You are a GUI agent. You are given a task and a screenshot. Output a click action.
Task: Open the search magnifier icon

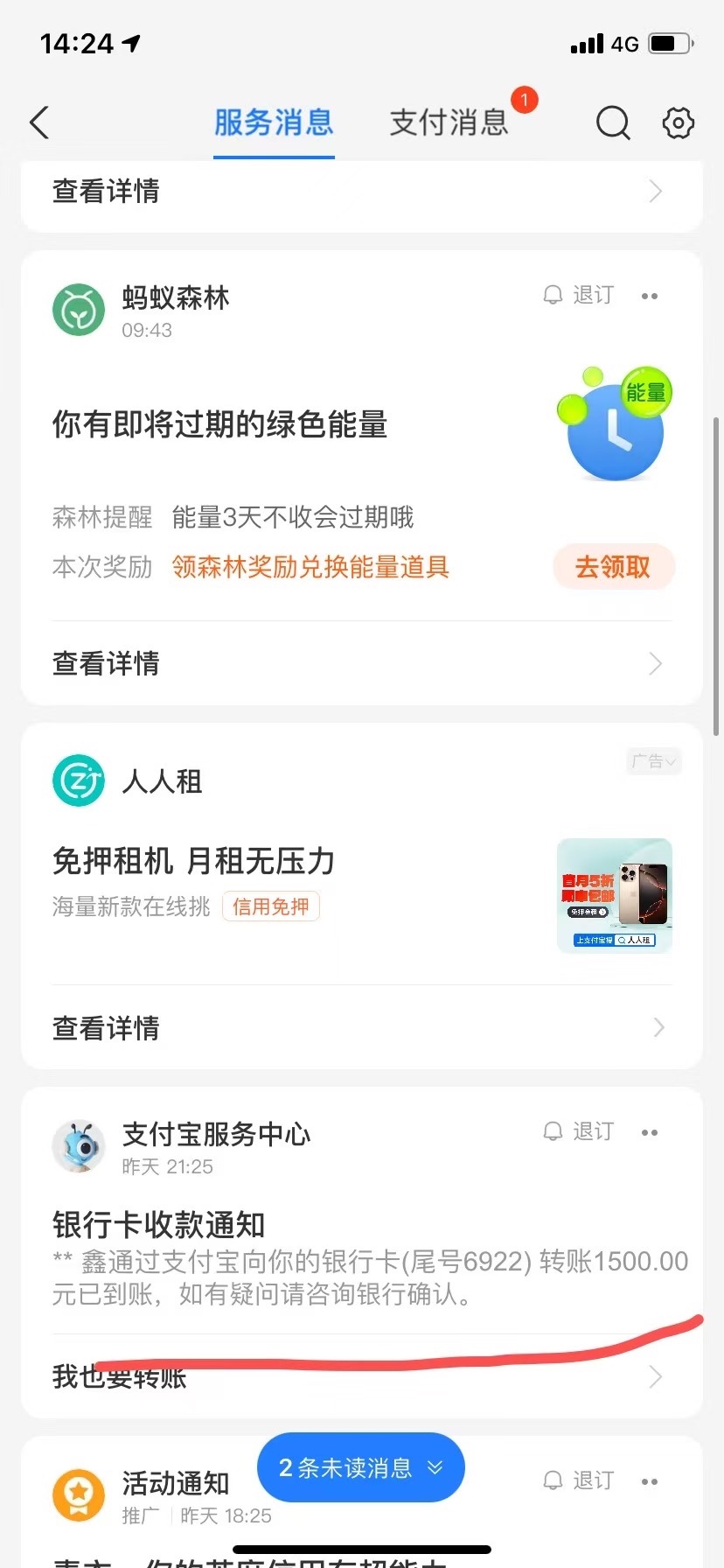612,123
